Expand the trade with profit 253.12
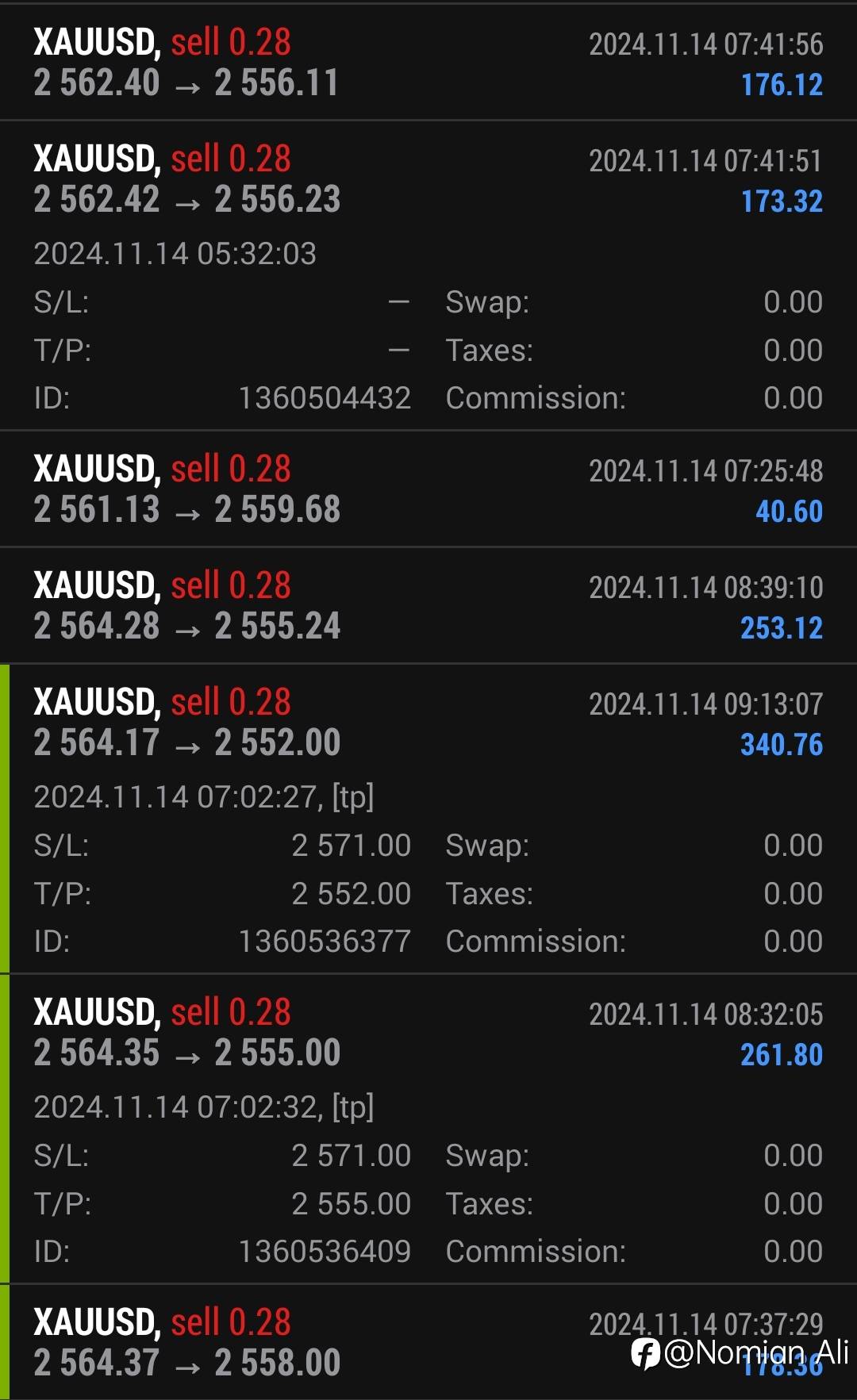This screenshot has width=857, height=1400. [x=428, y=606]
